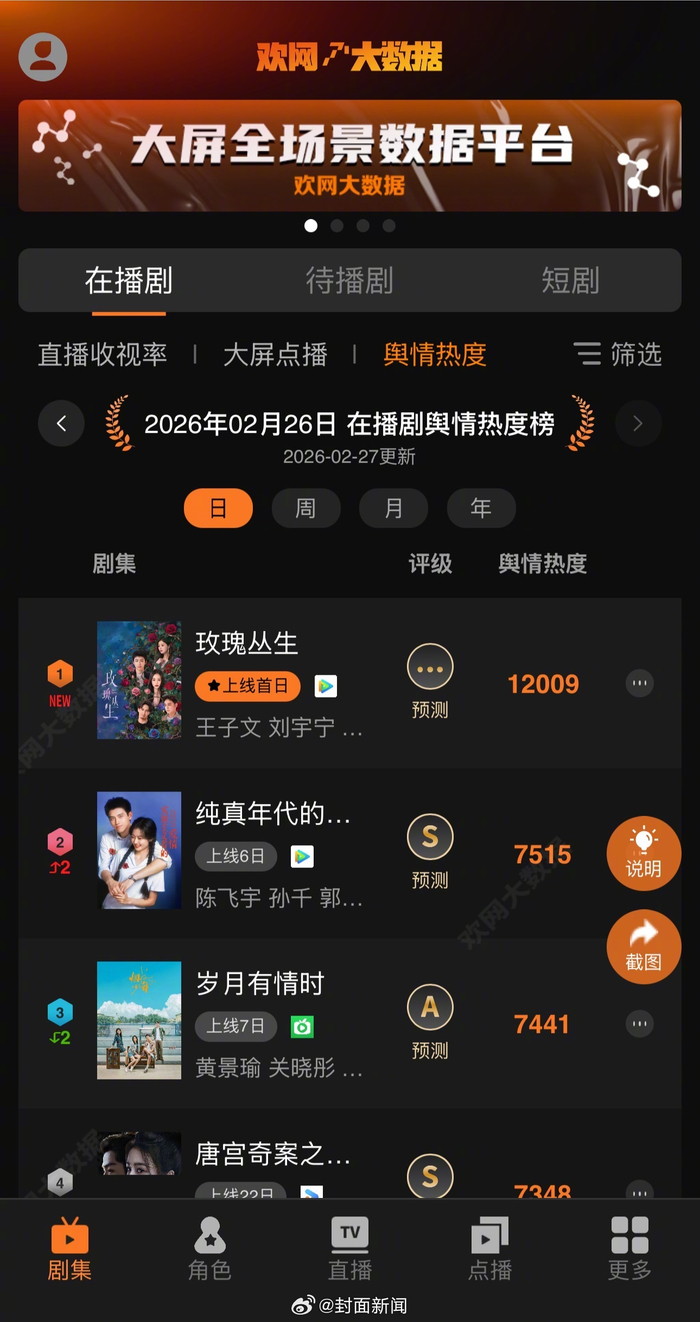Image resolution: width=700 pixels, height=1322 pixels.
Task: Open the 玫瑰丛生 drama entry
Action: coord(245,643)
